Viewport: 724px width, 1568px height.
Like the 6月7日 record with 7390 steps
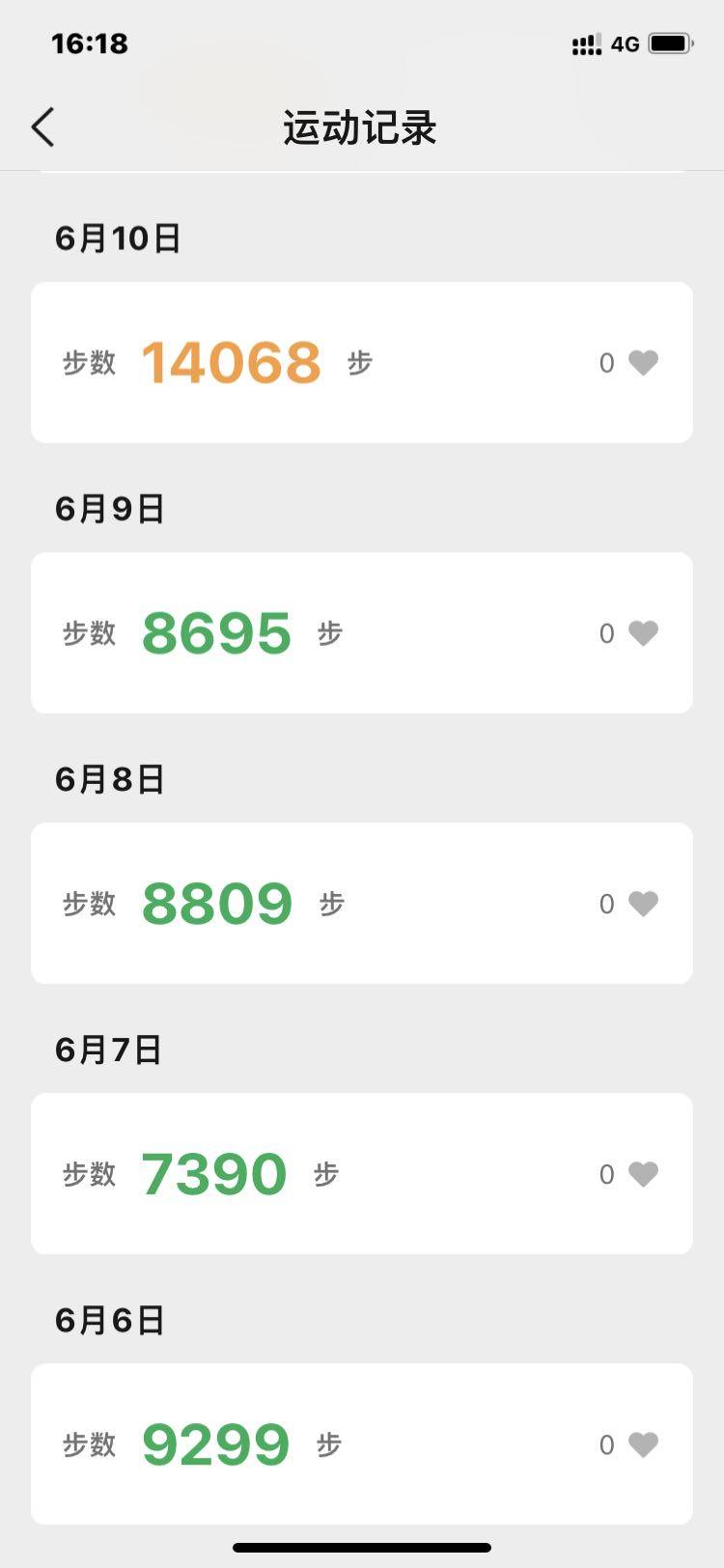(643, 1173)
